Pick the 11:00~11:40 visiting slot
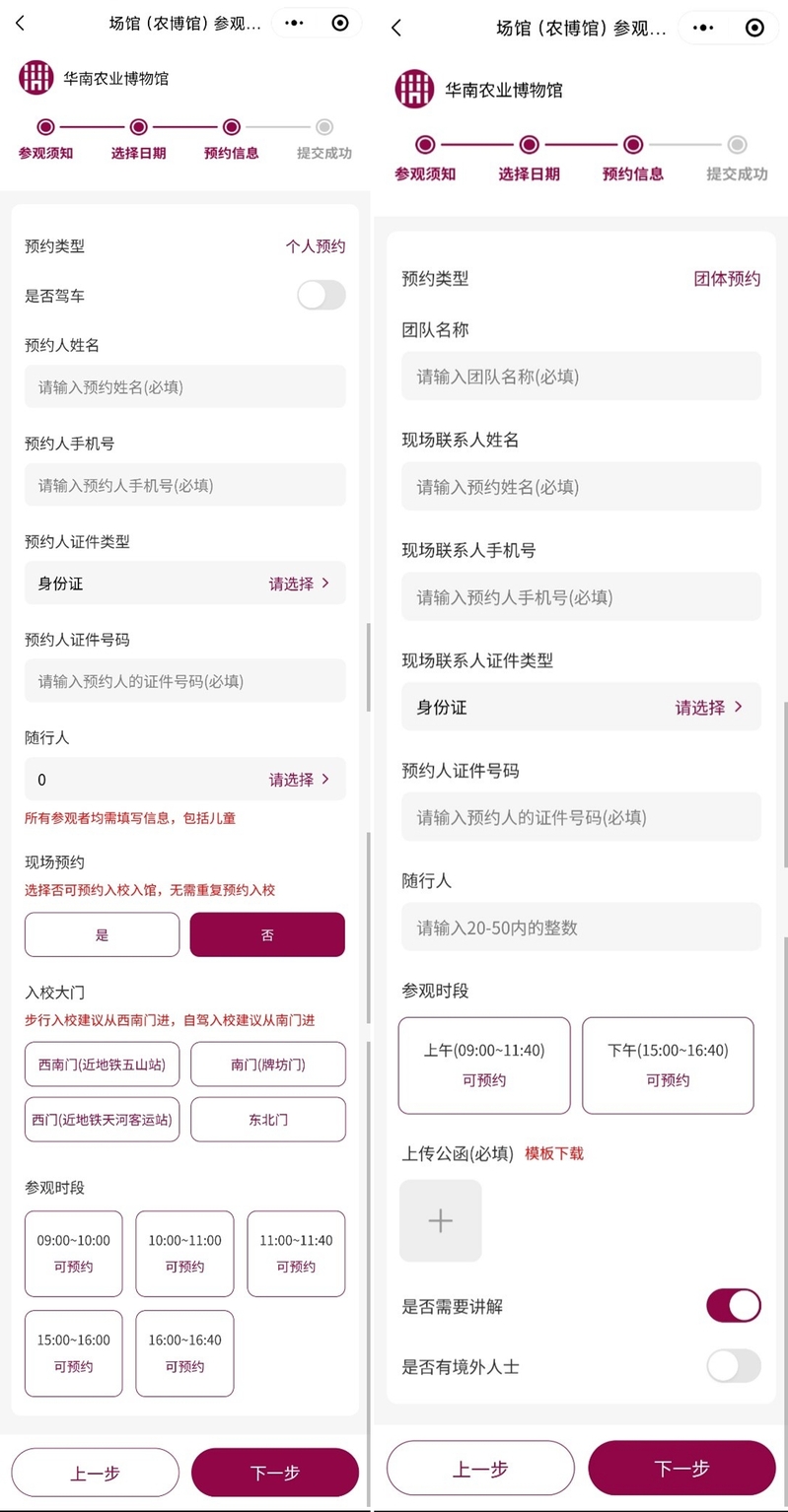Screen dimensions: 788x1512 pyautogui.click(x=296, y=1254)
